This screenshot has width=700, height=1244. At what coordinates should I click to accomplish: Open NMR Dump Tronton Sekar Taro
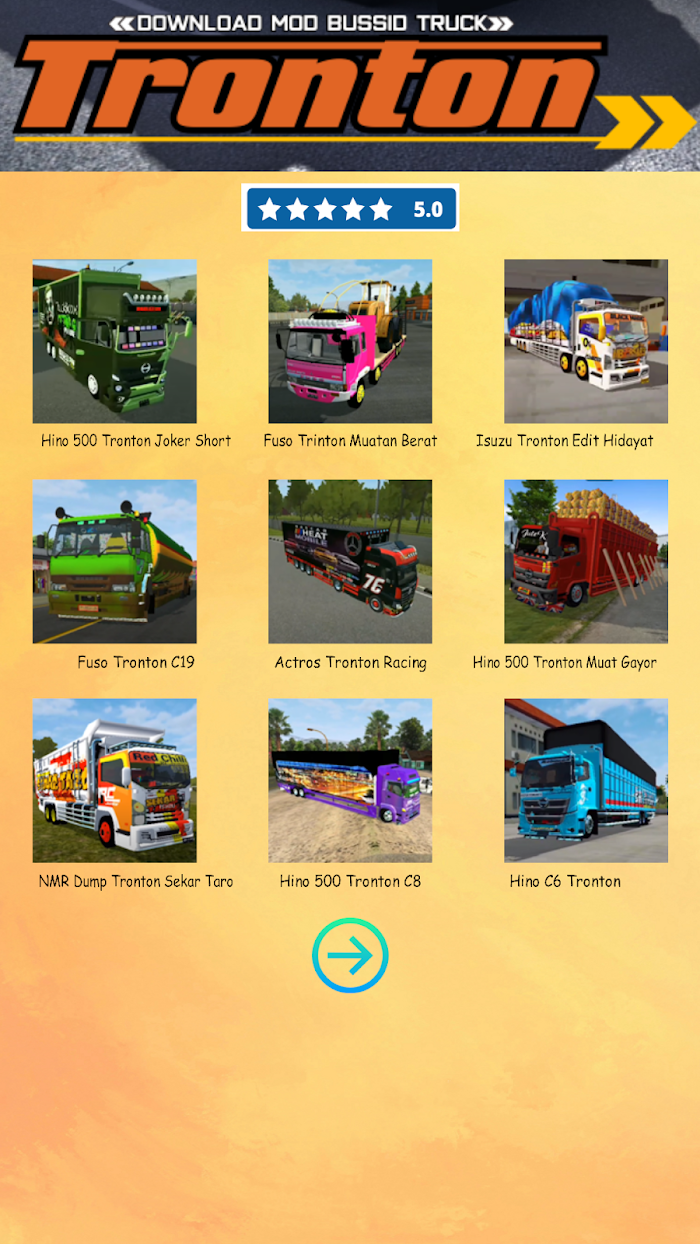114,780
